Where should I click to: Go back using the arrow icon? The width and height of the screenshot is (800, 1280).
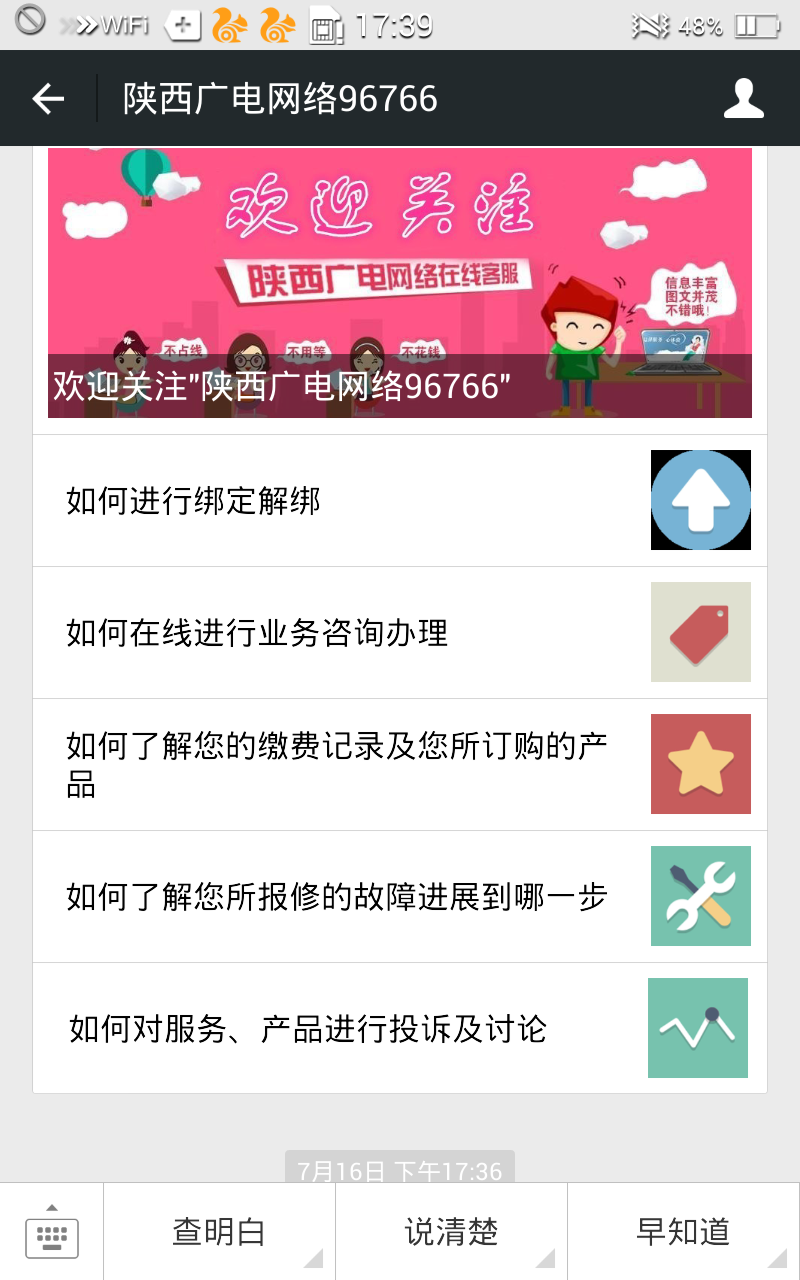click(48, 99)
